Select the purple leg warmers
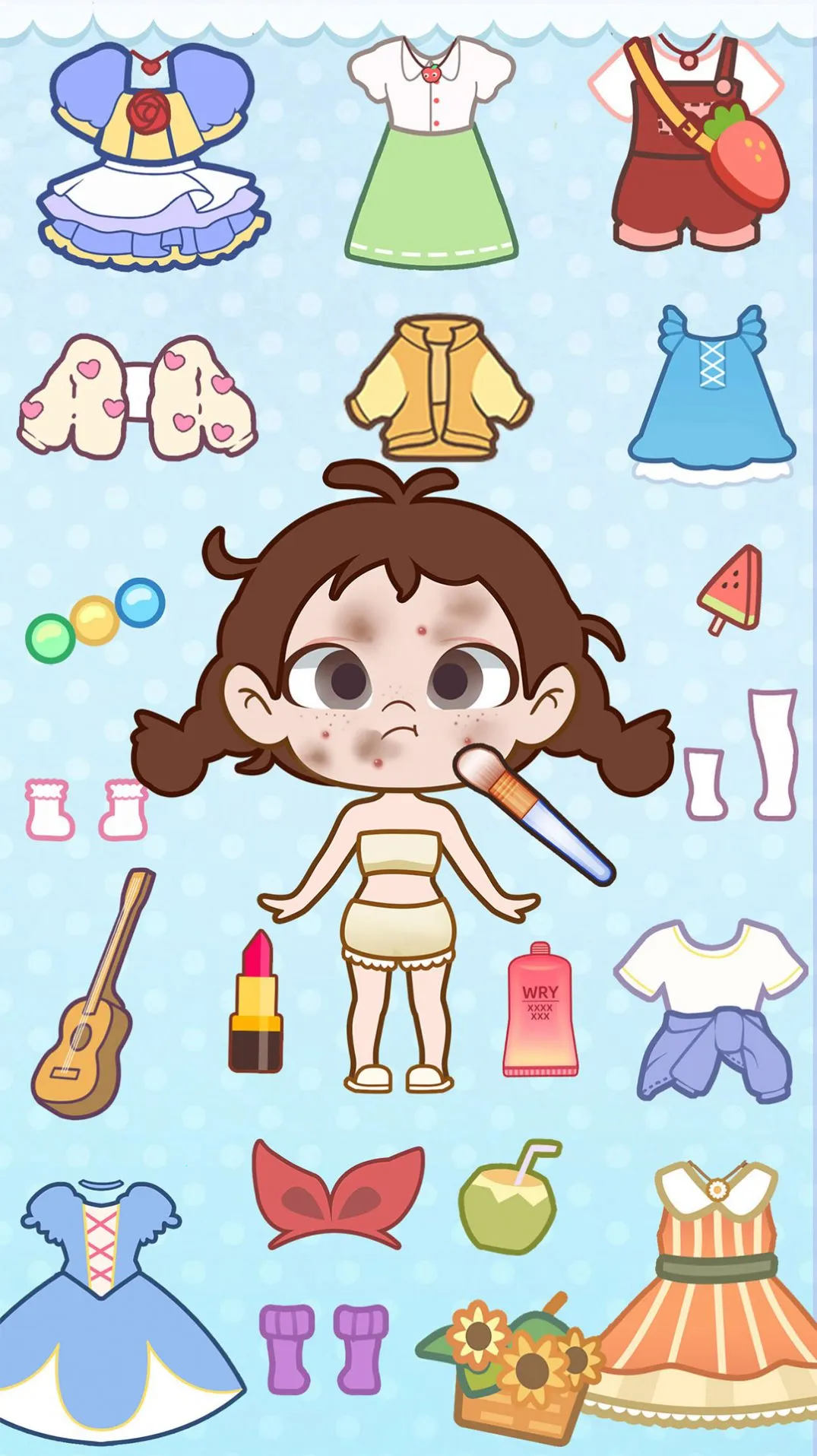 pos(319,1346)
